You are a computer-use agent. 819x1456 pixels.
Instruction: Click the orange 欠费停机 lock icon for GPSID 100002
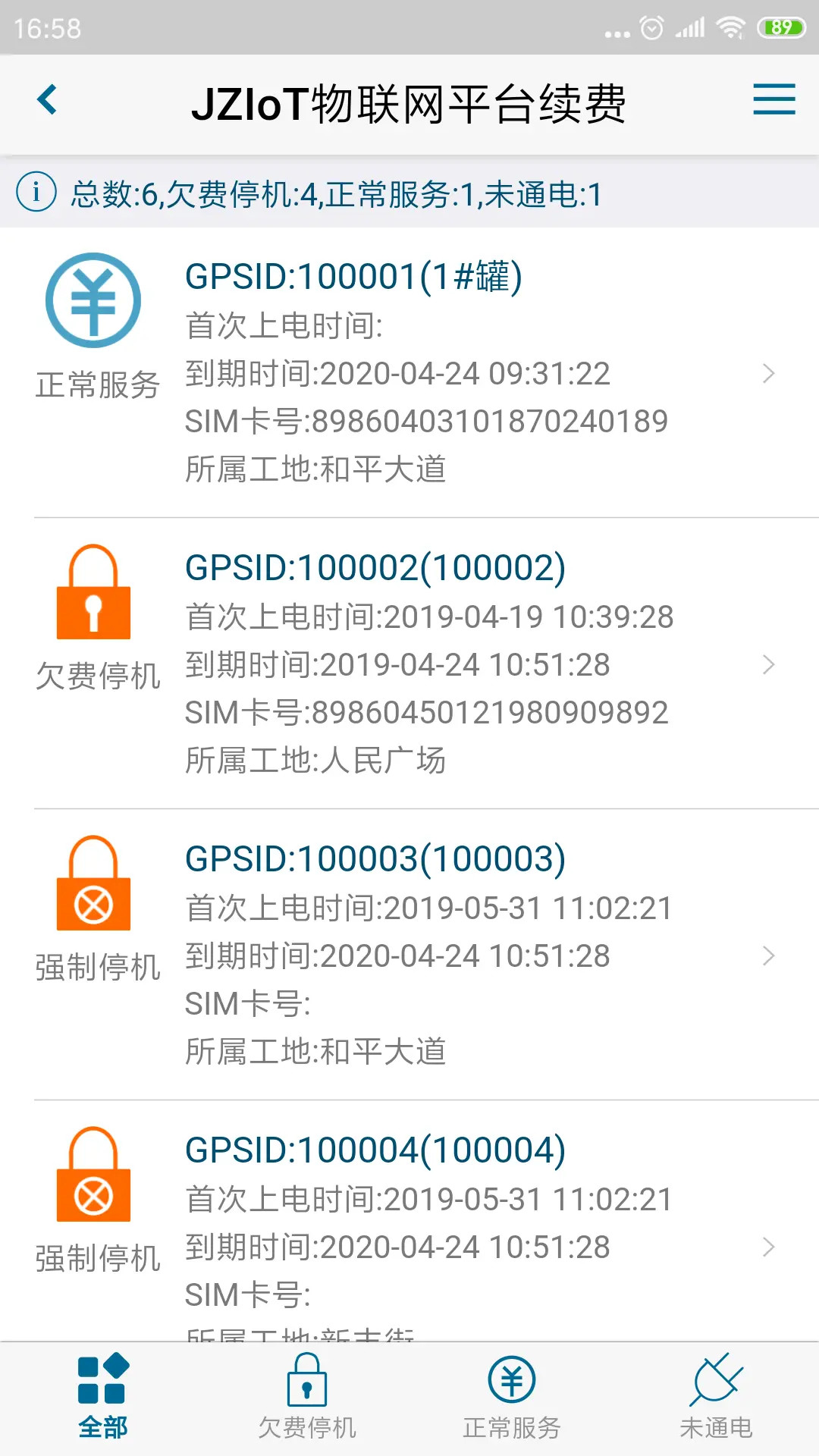(93, 591)
